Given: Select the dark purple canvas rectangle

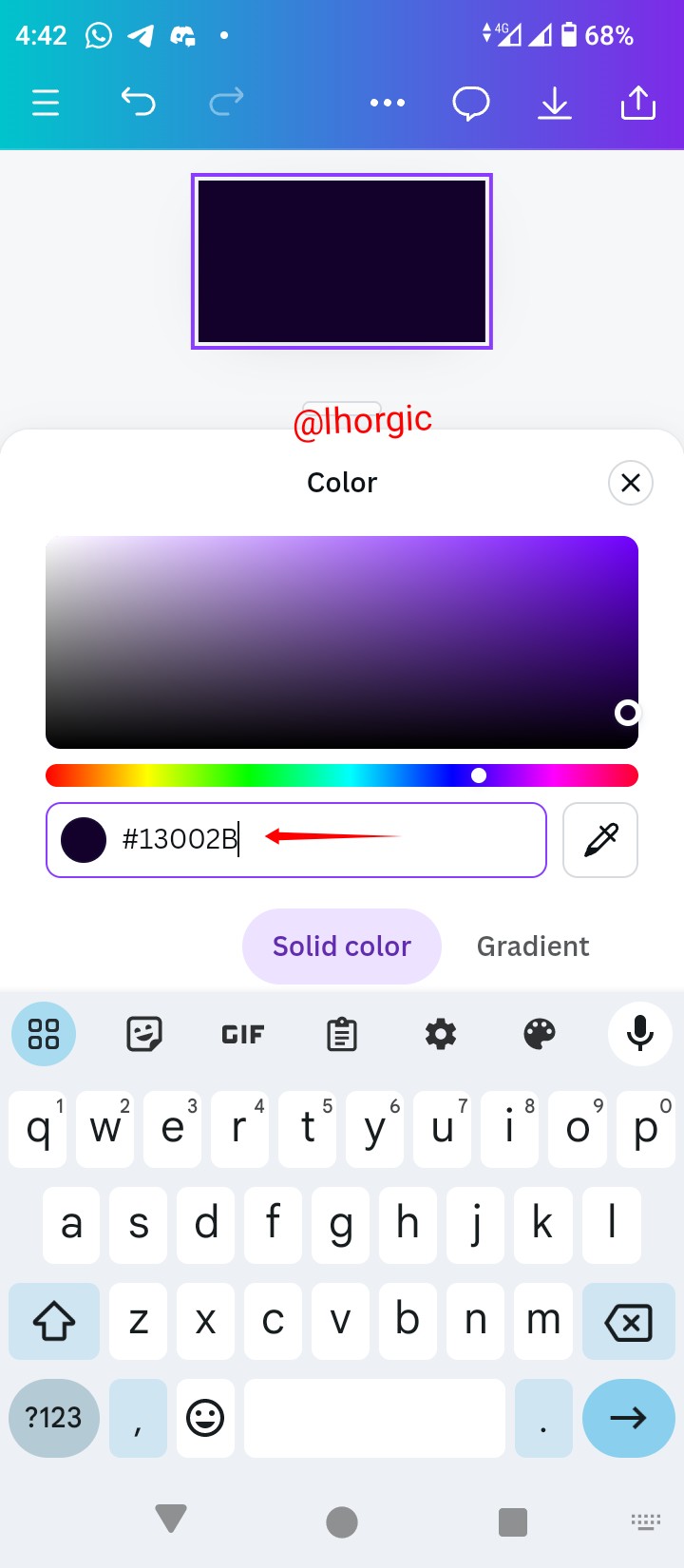Looking at the screenshot, I should (342, 261).
